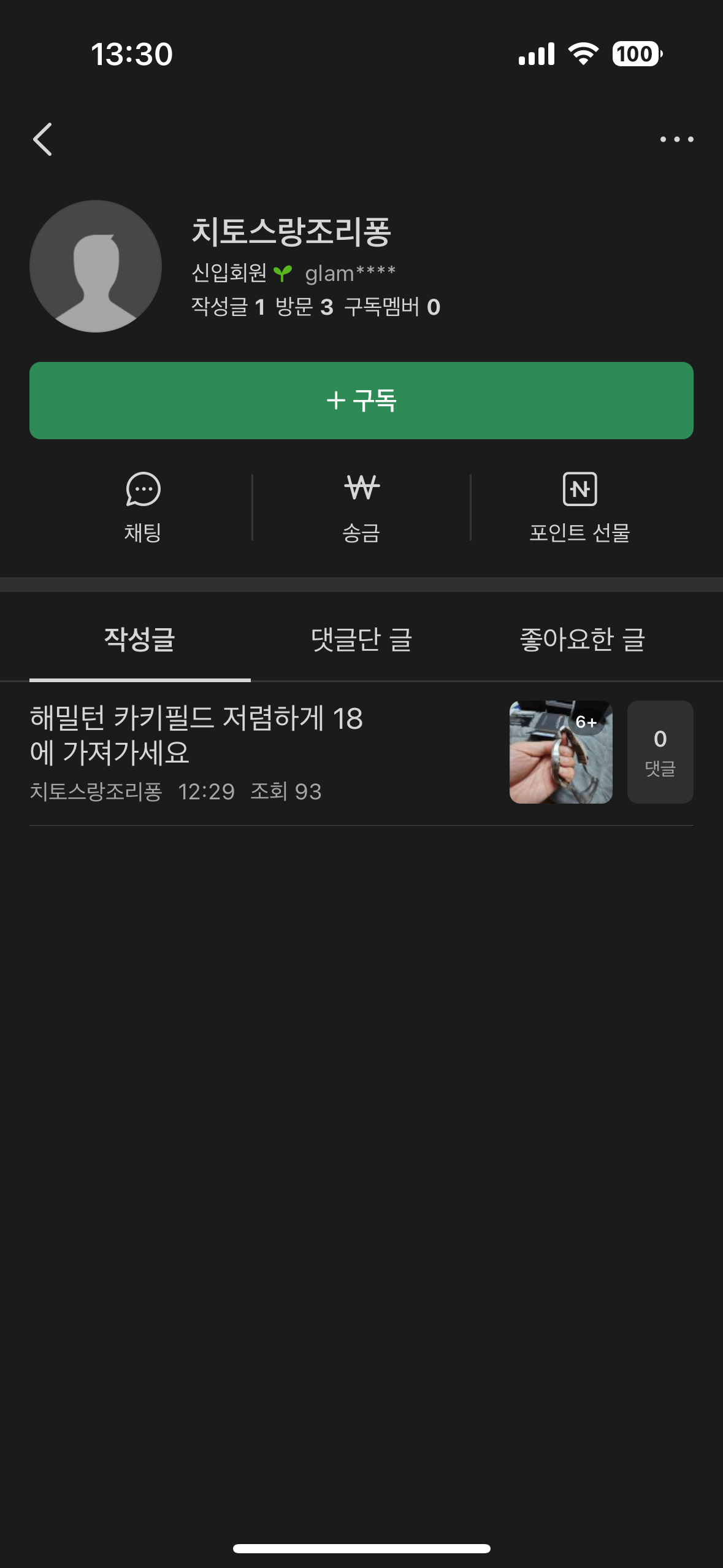
Task: Open the three-dot overflow menu
Action: point(676,139)
